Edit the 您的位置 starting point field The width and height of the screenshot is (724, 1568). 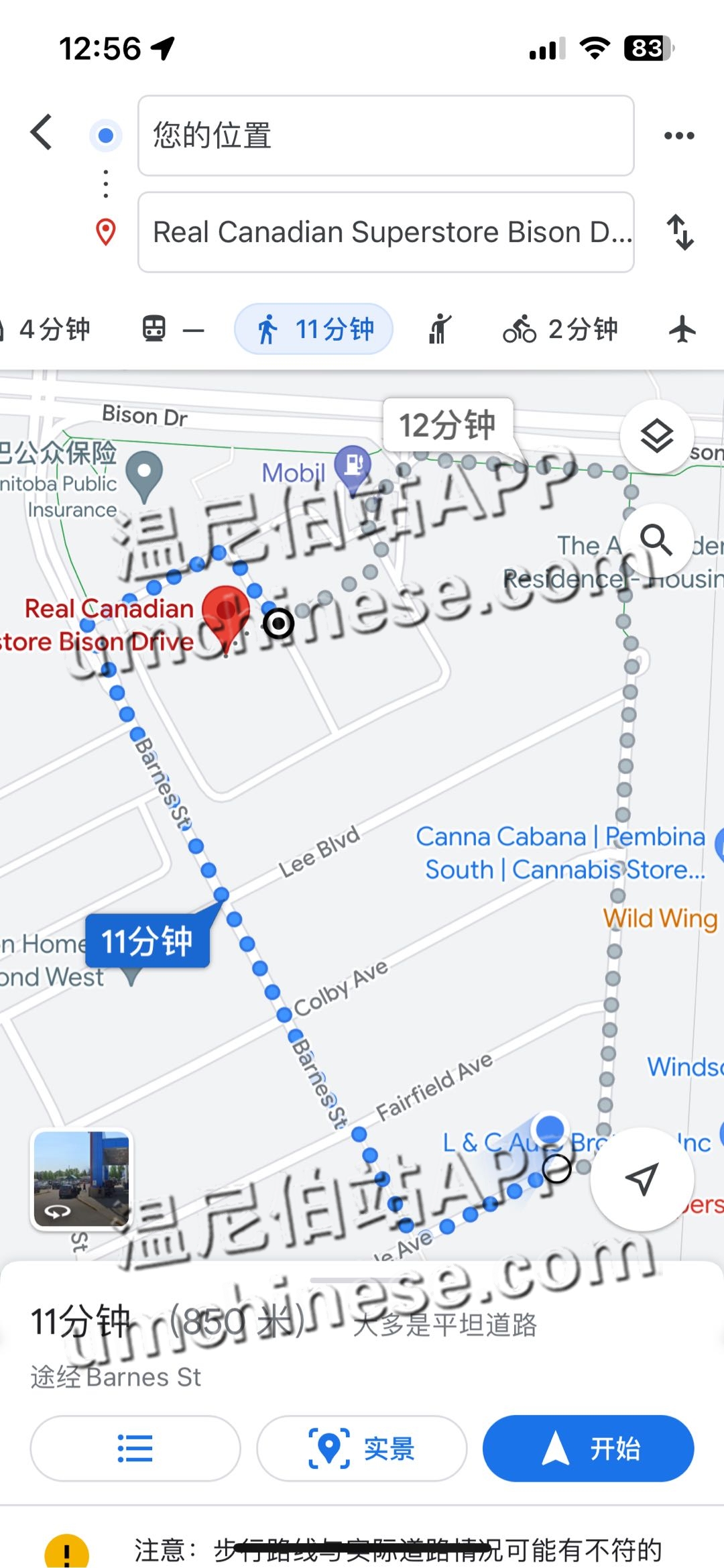click(x=385, y=135)
